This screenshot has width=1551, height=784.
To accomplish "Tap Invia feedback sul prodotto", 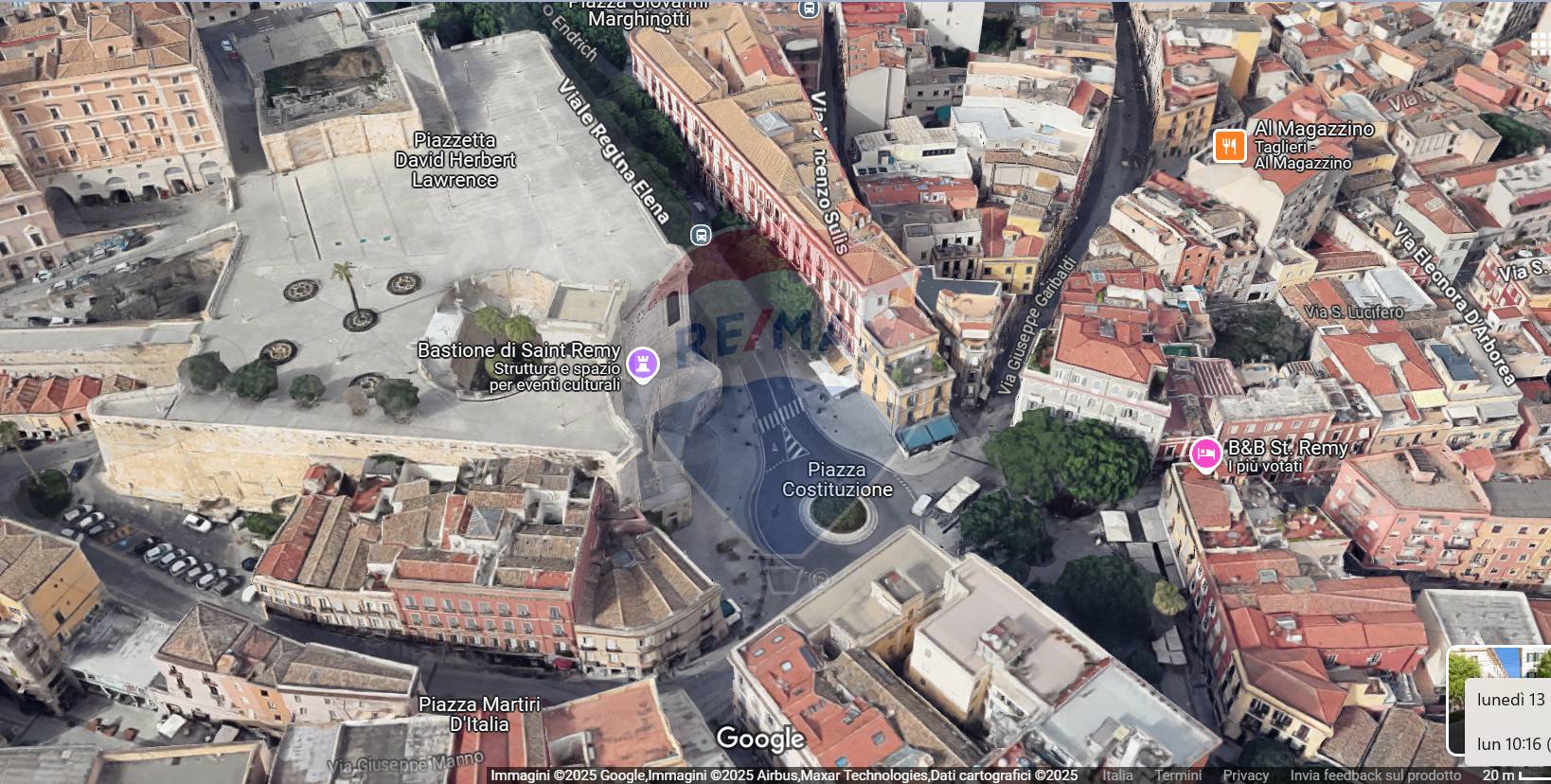I will pyautogui.click(x=1375, y=775).
